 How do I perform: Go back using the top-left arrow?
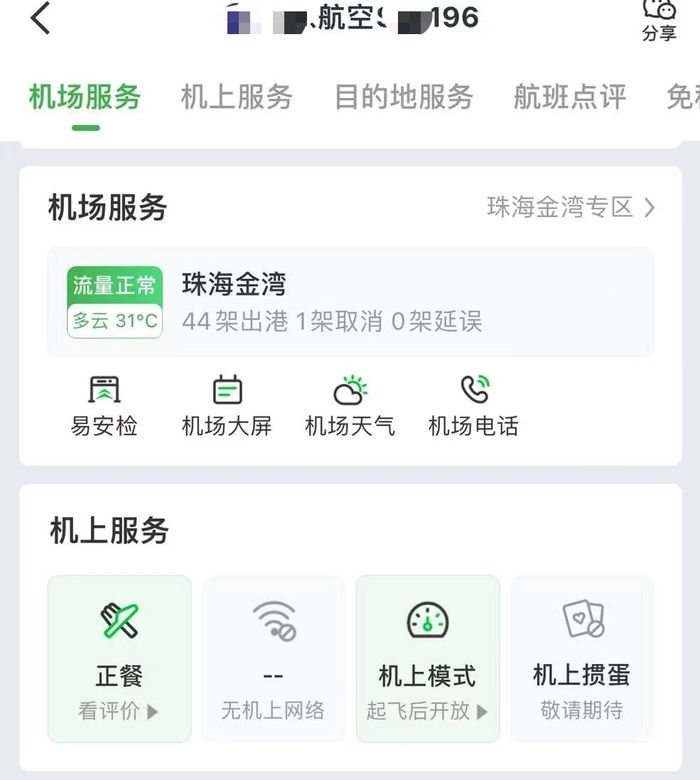(40, 18)
